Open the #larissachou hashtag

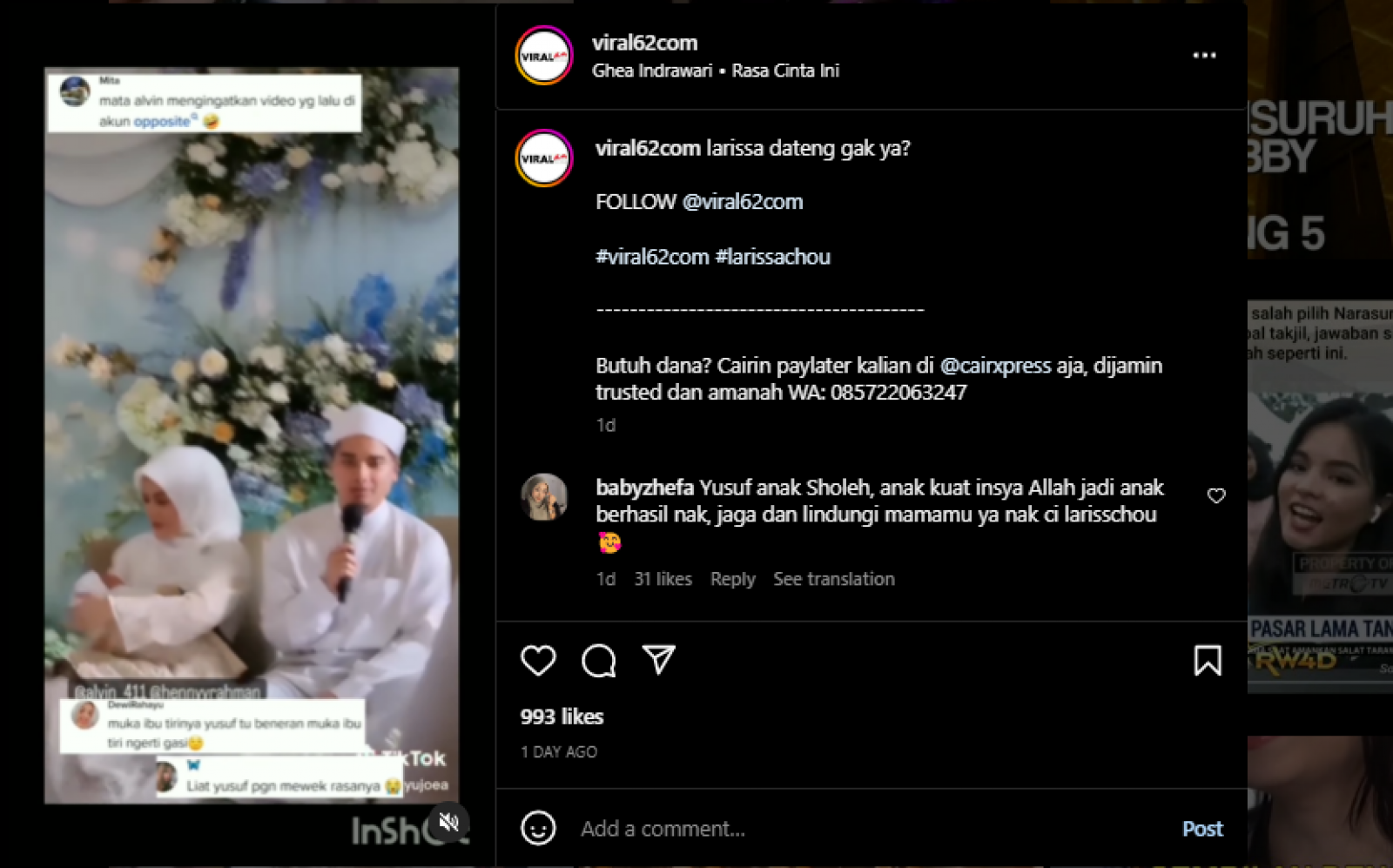(772, 257)
